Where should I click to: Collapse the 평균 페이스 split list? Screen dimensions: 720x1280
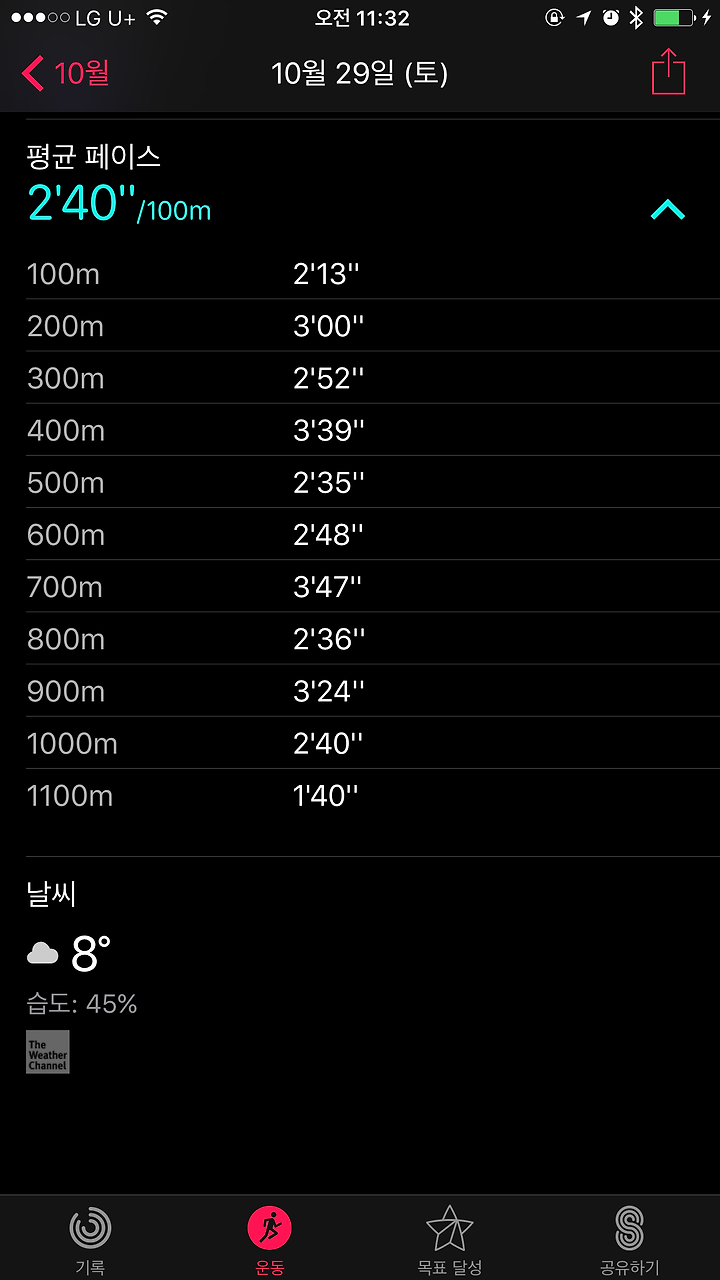(668, 210)
